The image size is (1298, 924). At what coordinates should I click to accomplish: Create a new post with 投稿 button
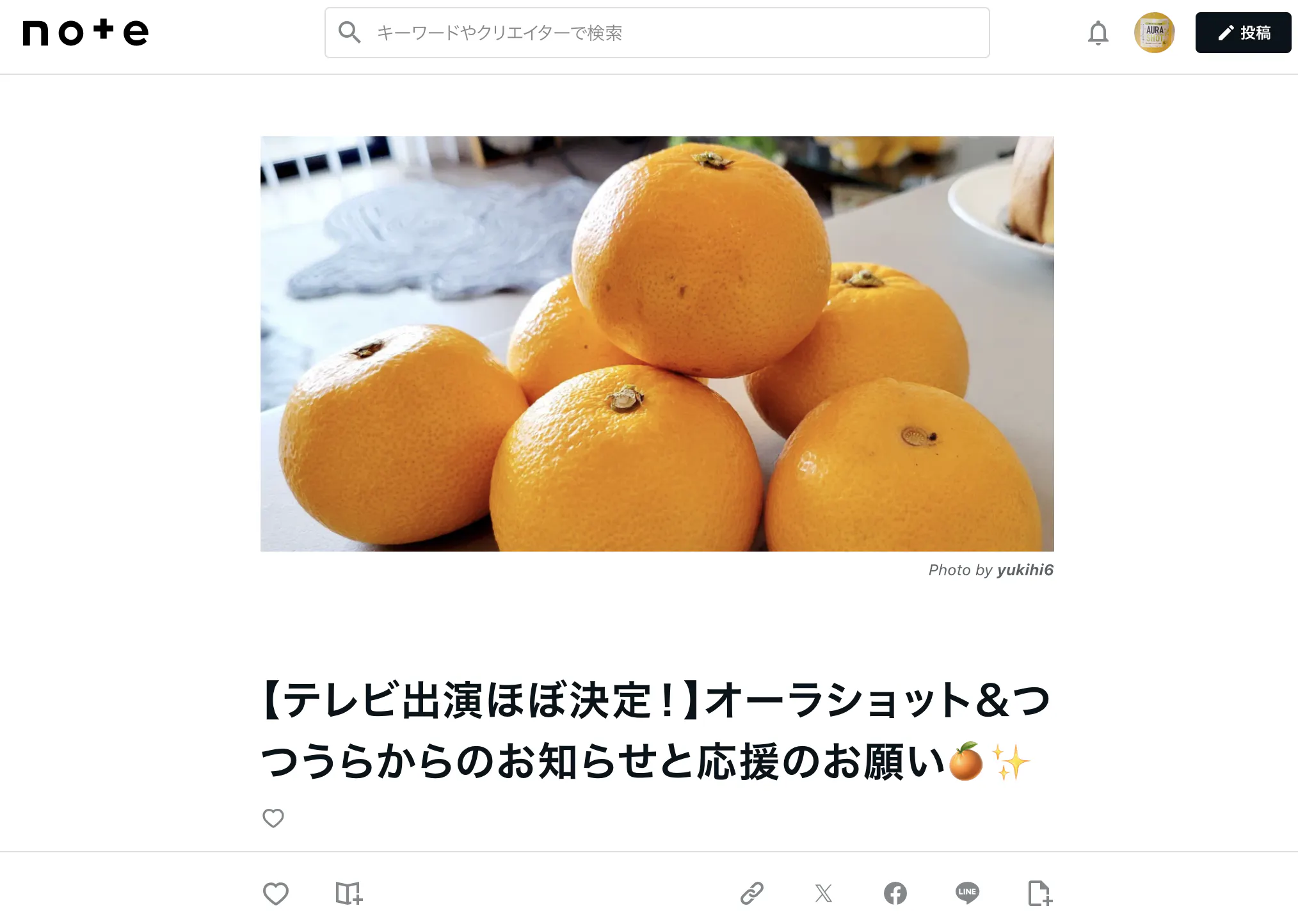click(1243, 33)
